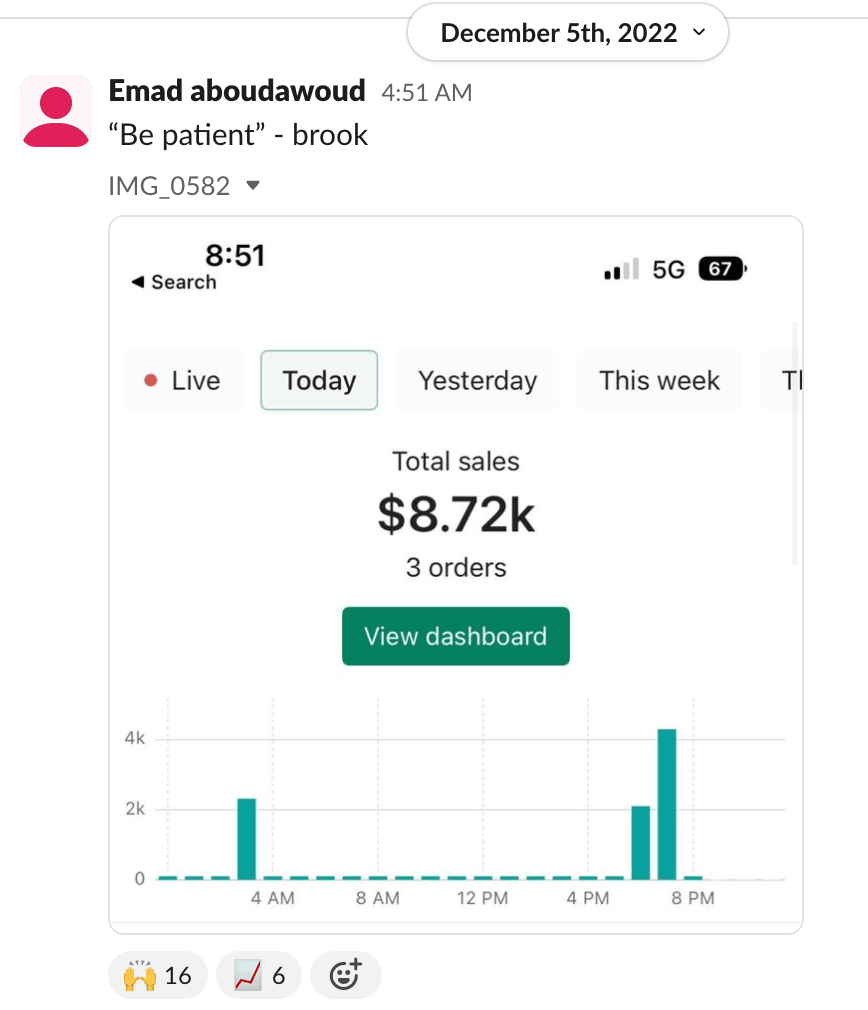This screenshot has height=1010, width=868.
Task: Open the attached sales screenshot image
Action: 456,574
